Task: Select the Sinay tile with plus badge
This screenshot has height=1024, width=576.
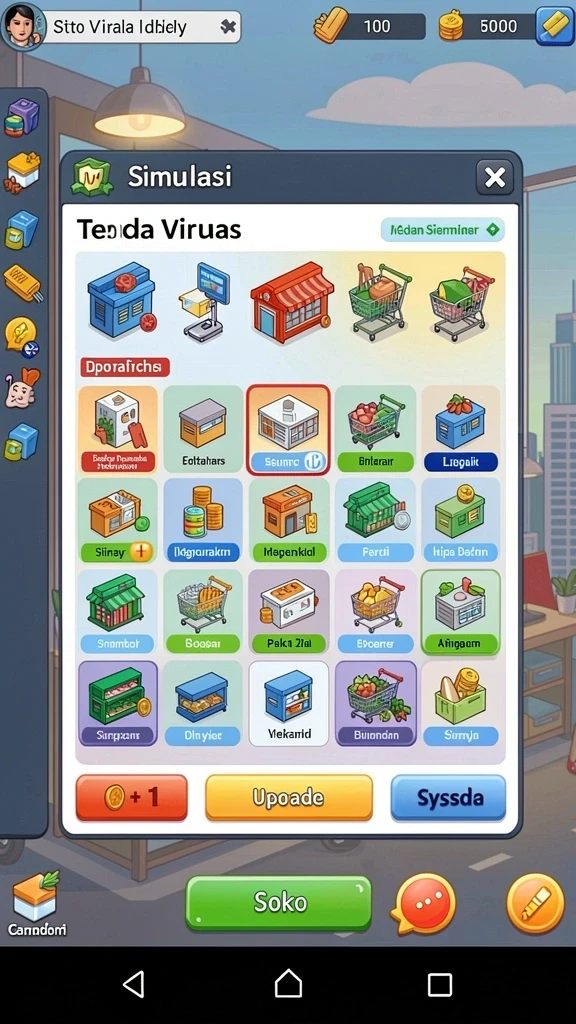Action: pos(118,520)
